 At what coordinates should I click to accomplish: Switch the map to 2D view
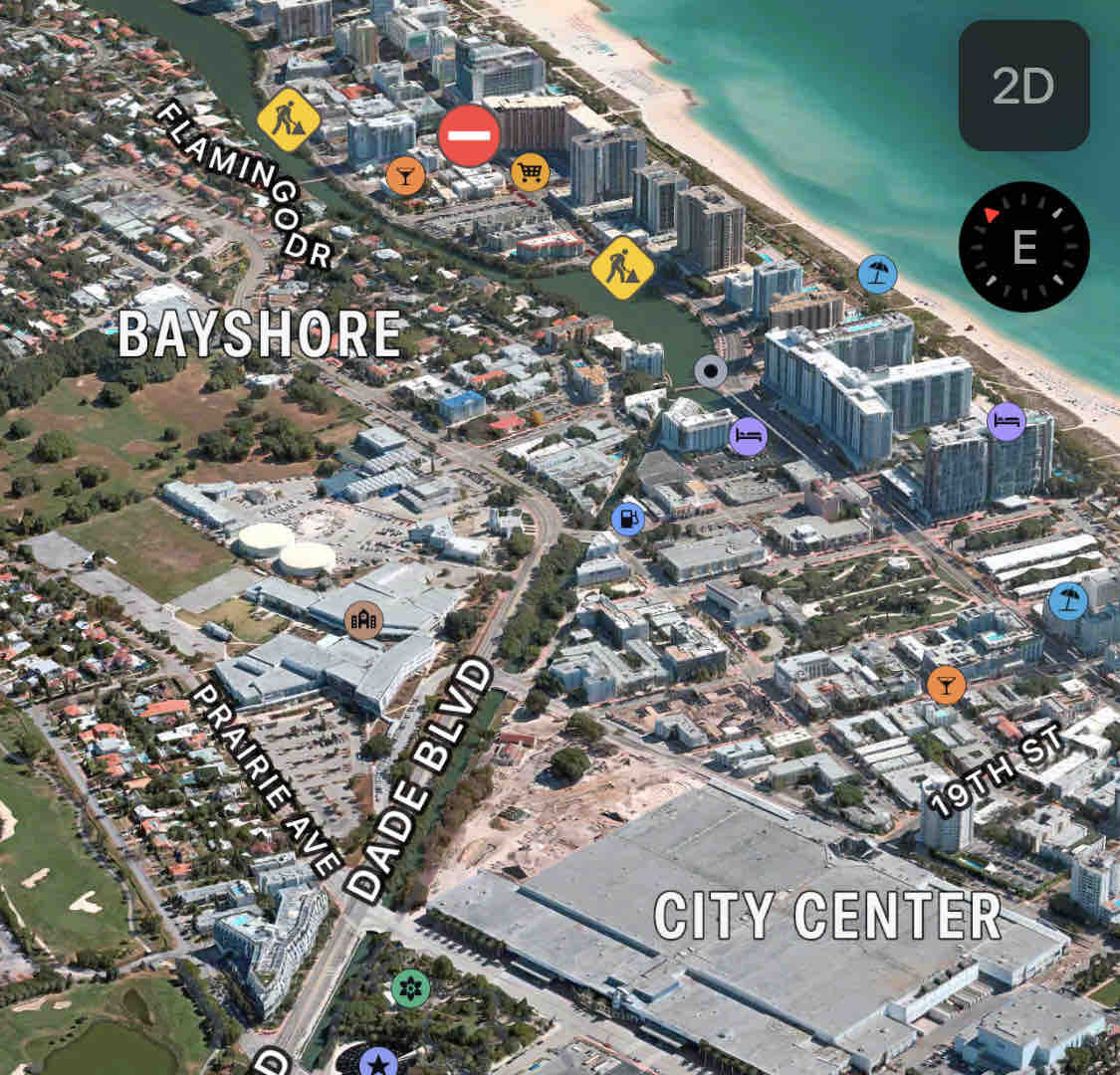coord(1023,87)
